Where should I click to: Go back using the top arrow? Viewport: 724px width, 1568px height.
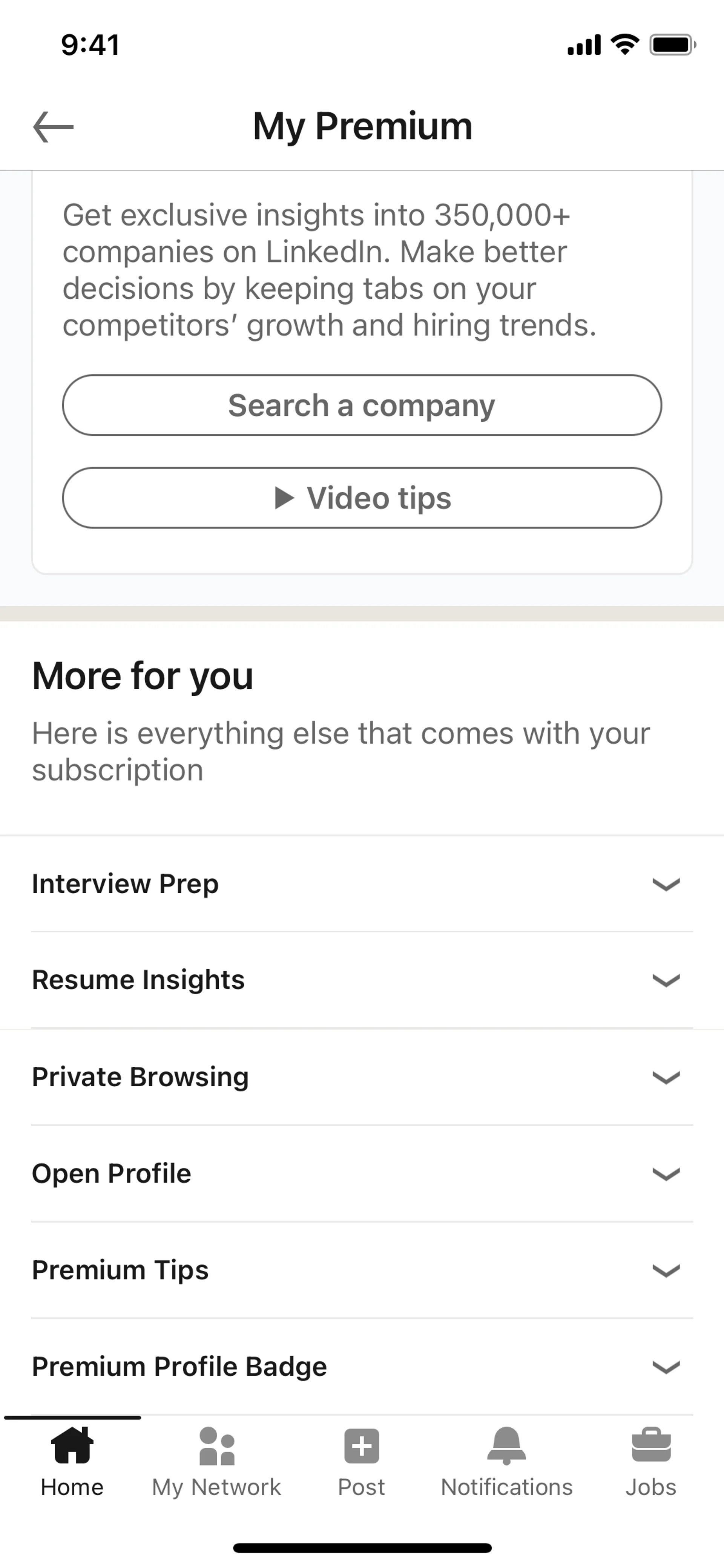53,127
